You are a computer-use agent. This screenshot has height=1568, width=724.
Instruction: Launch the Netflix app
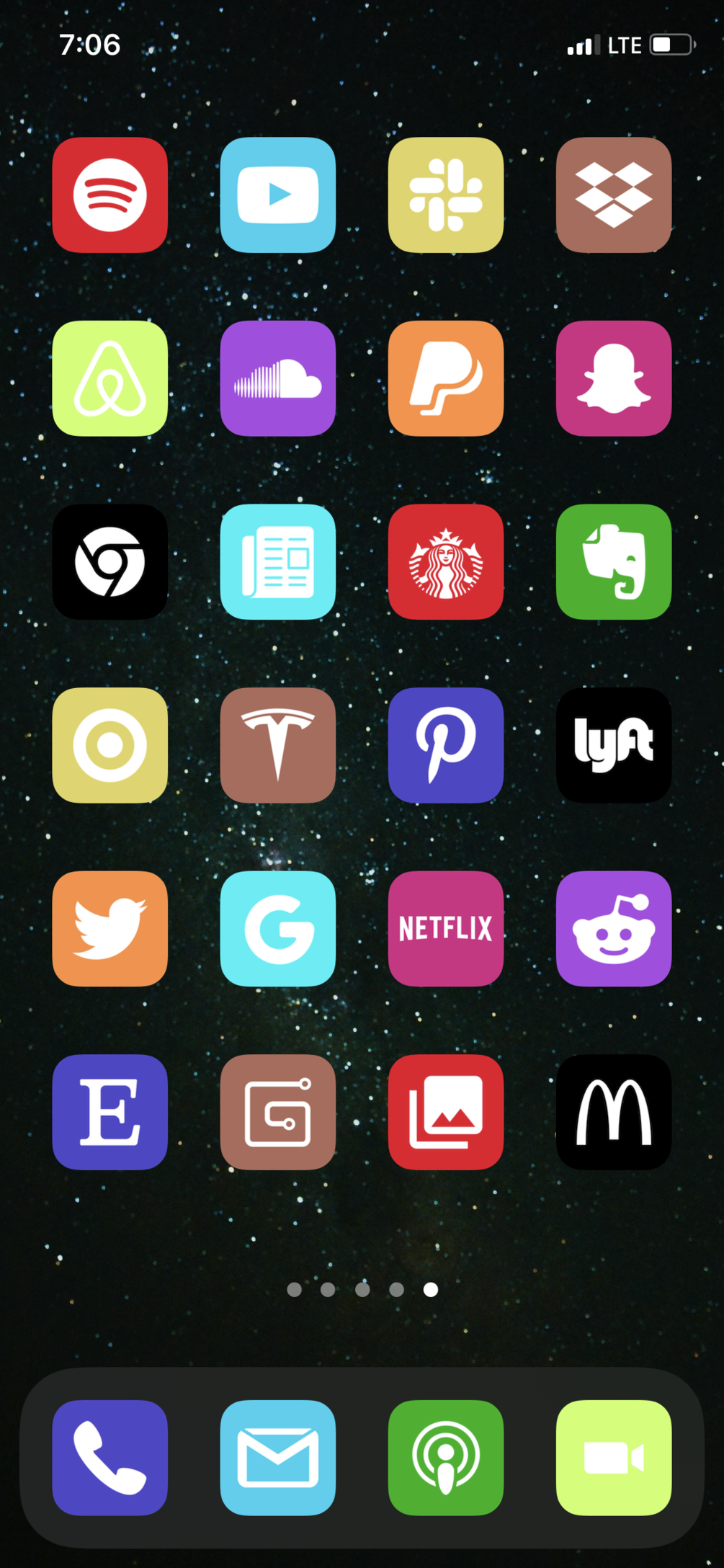click(446, 928)
